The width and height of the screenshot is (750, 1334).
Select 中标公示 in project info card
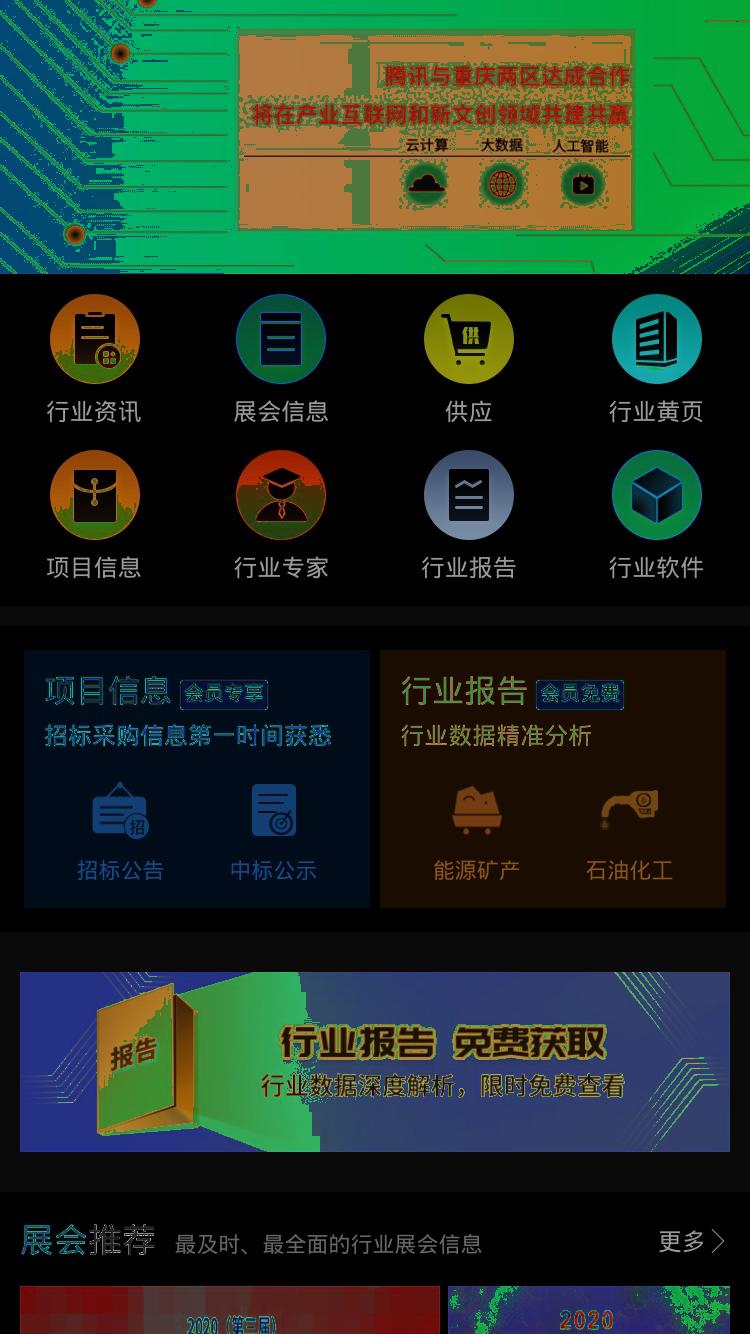273,832
